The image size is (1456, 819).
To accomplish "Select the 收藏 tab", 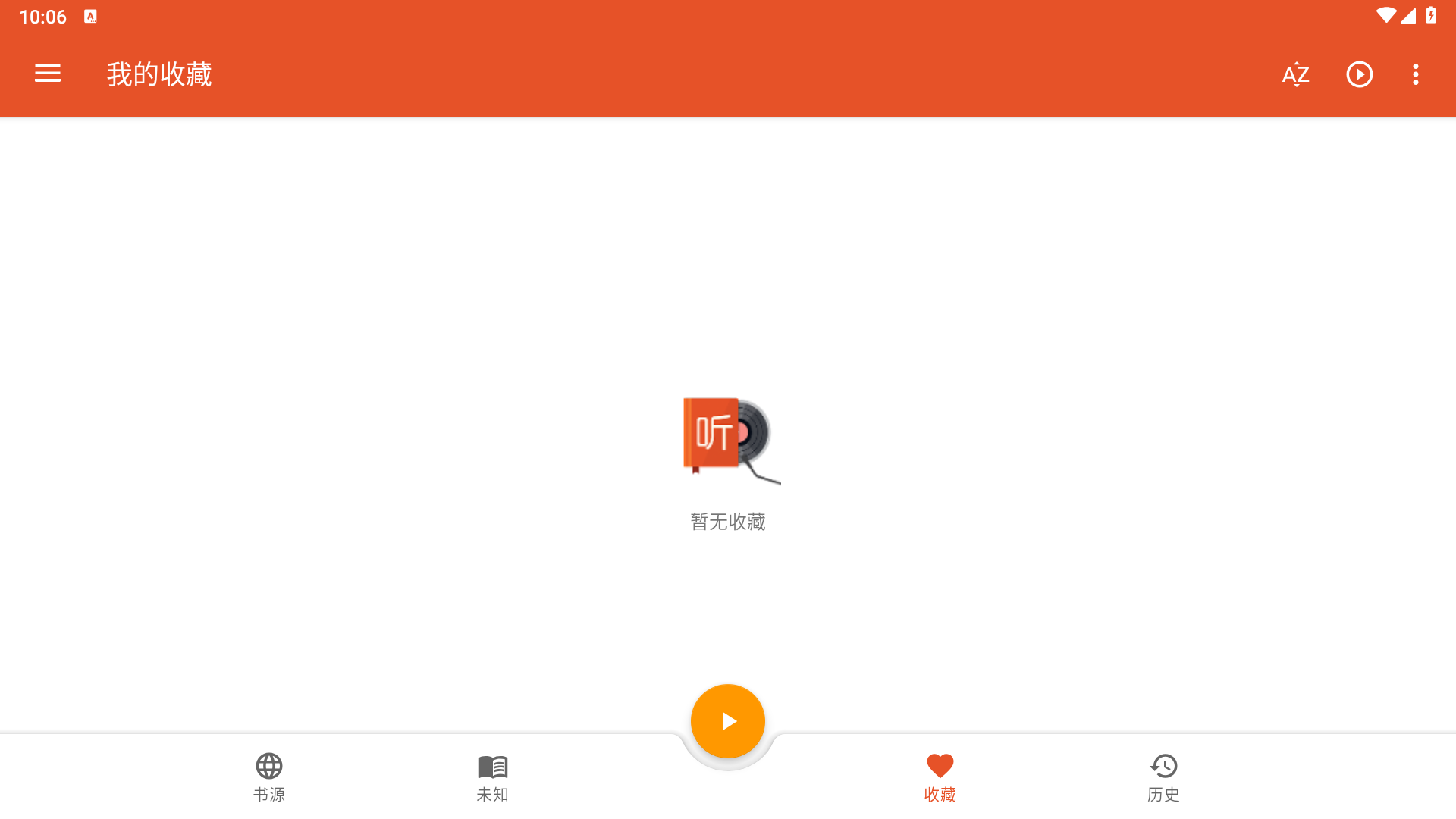I will point(940,777).
